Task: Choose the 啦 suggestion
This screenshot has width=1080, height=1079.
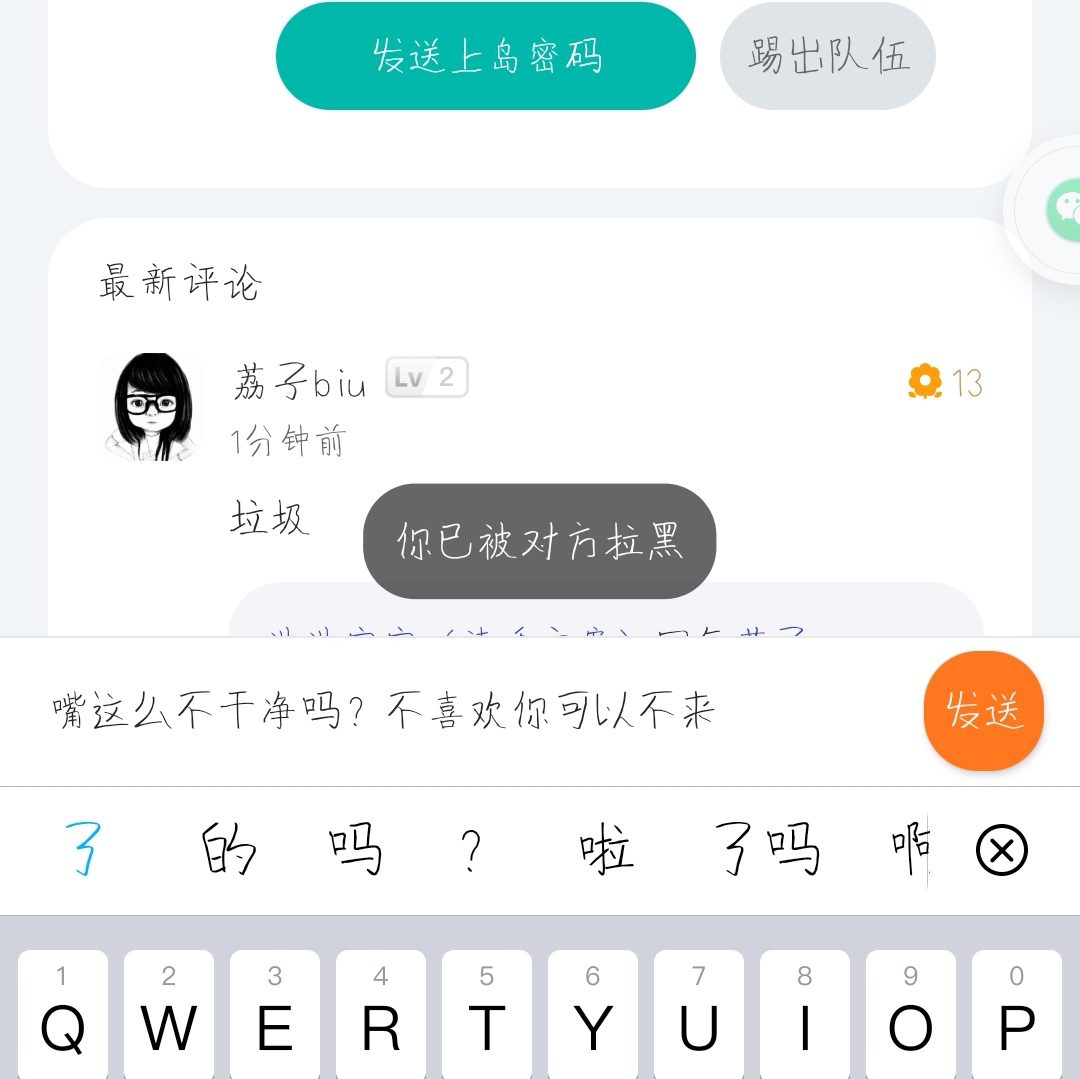Action: pyautogui.click(x=607, y=850)
